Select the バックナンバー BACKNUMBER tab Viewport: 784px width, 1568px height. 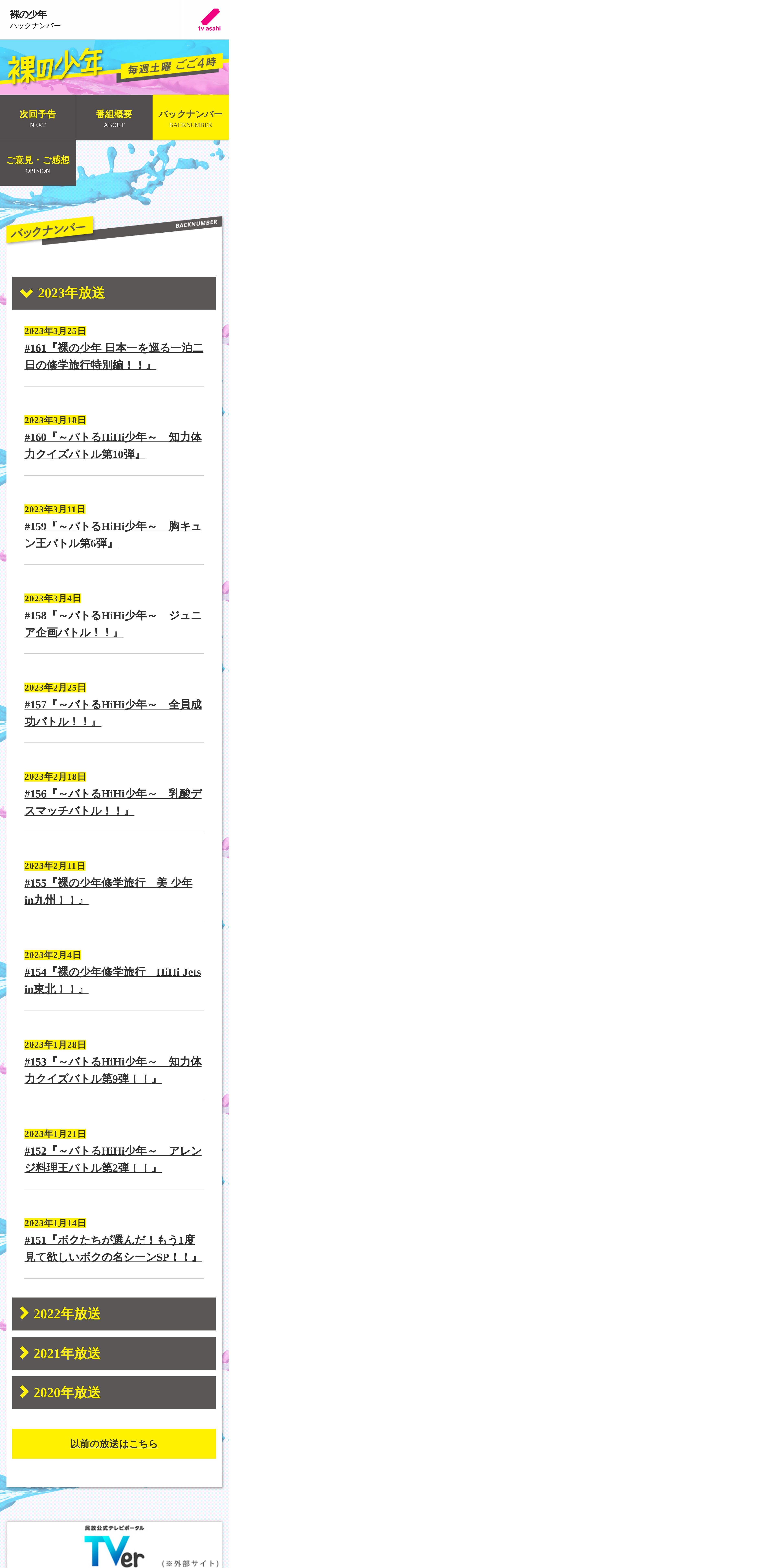click(x=191, y=117)
